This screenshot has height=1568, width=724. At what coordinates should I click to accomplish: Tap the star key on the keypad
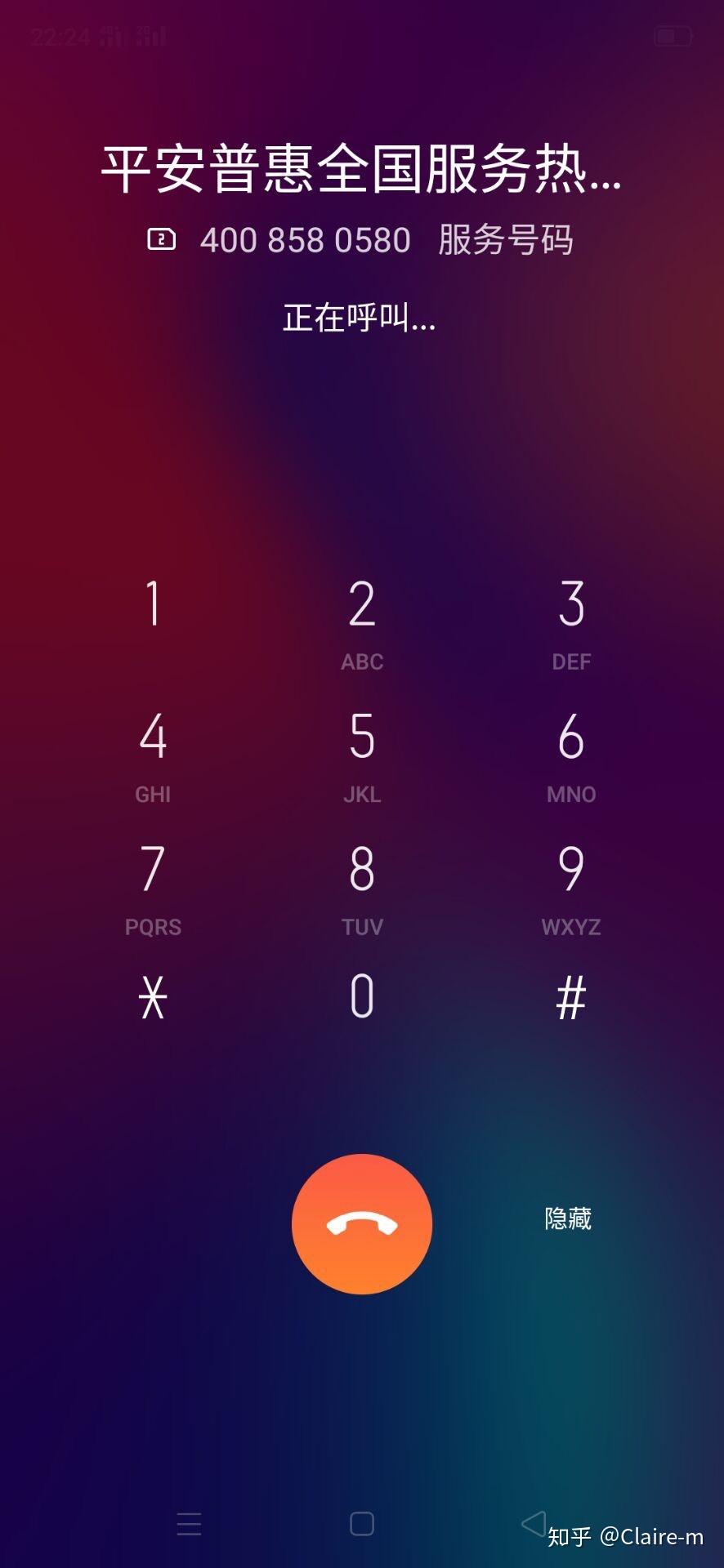(x=153, y=997)
